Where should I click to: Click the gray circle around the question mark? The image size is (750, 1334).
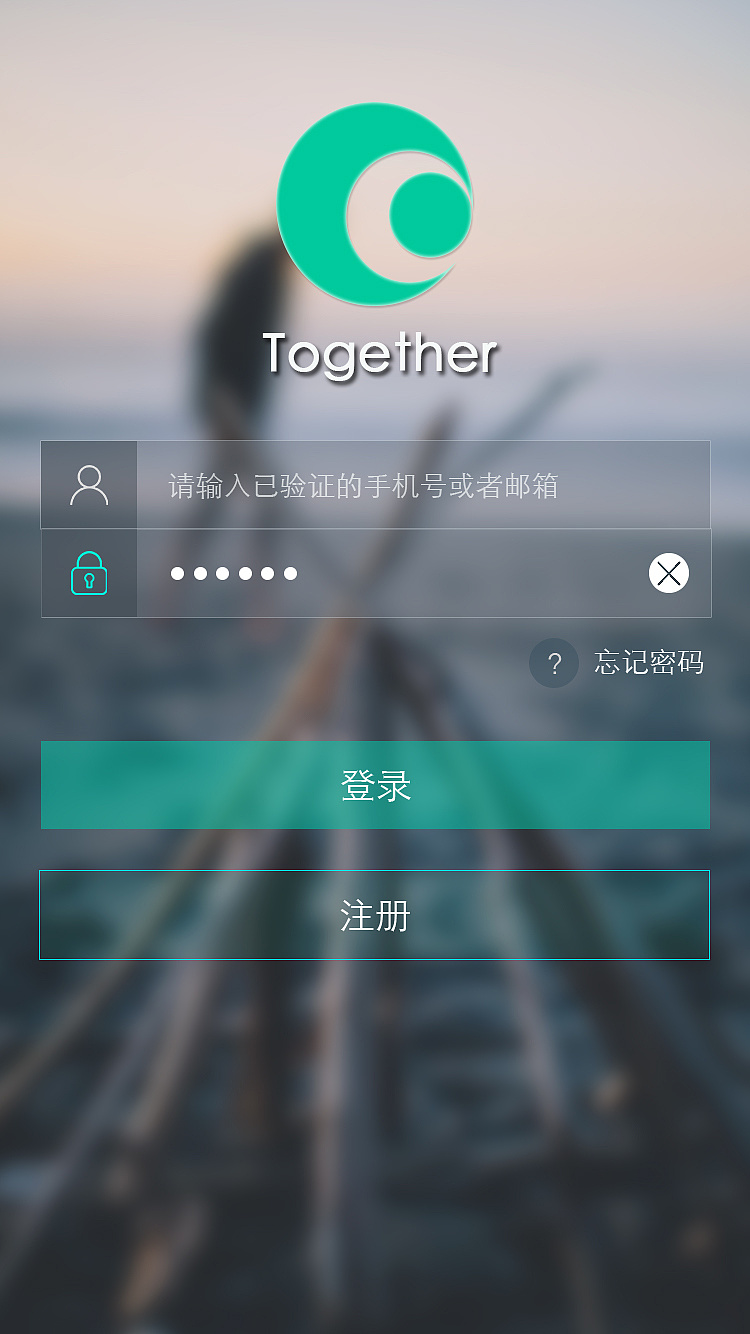554,663
